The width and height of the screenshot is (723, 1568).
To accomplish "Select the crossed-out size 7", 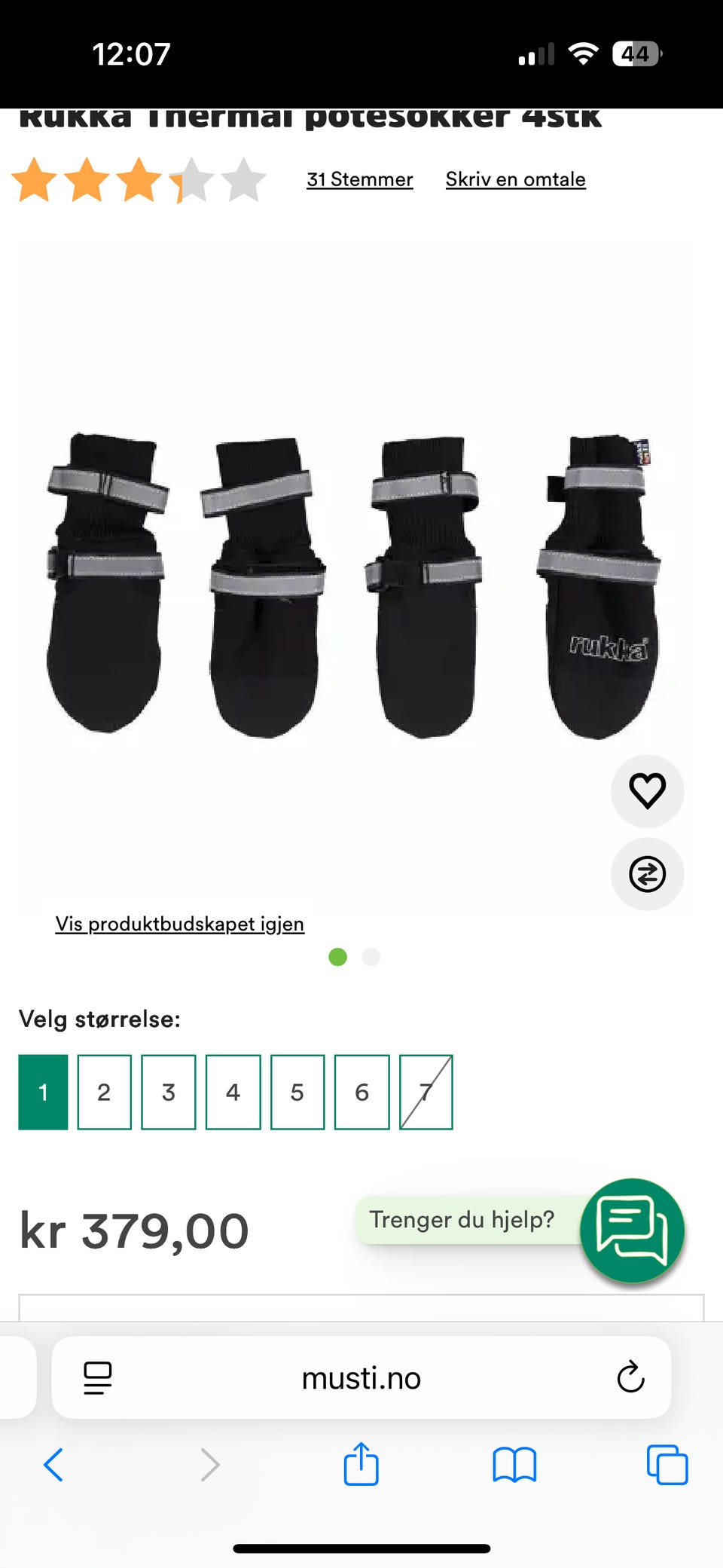I will 426,1092.
